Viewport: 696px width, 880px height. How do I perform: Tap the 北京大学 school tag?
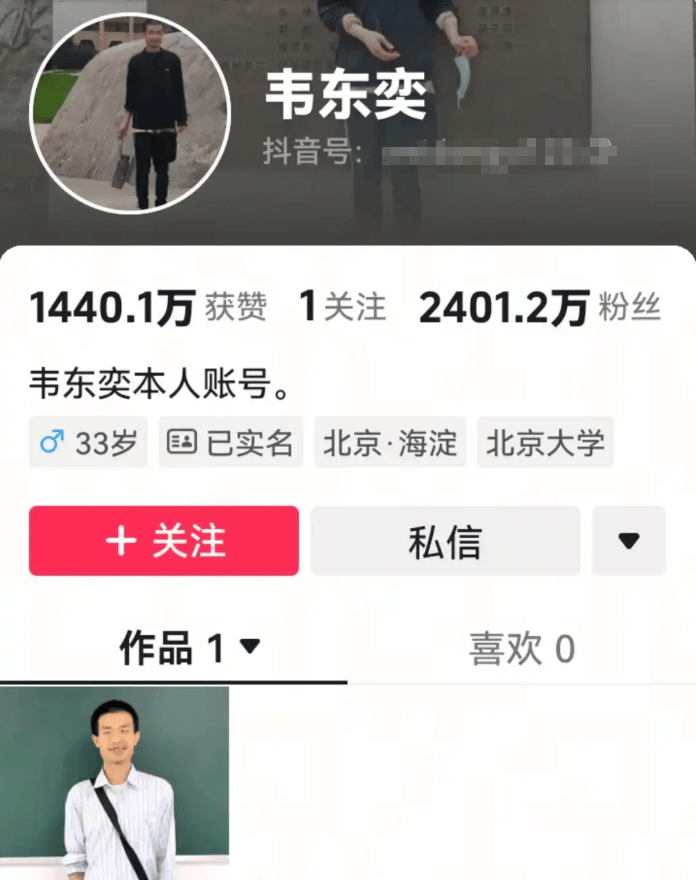[545, 443]
